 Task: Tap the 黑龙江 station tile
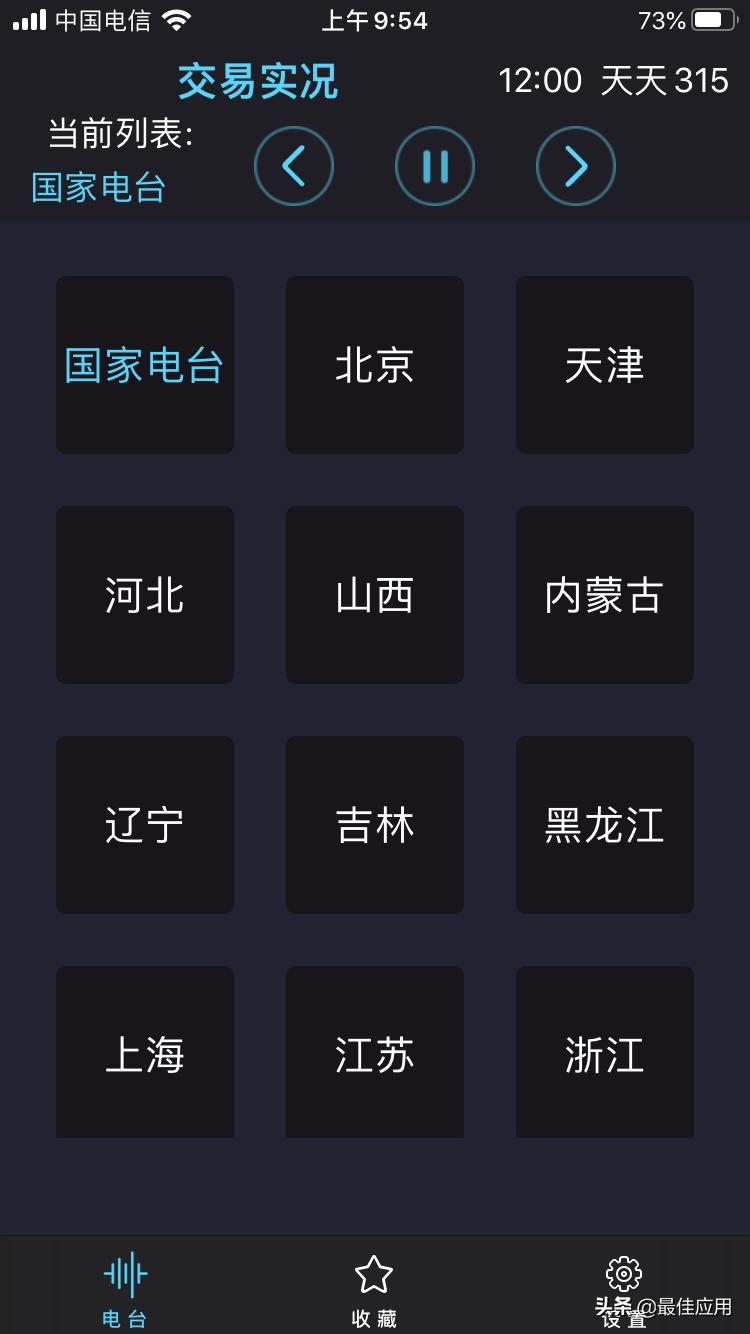click(604, 824)
